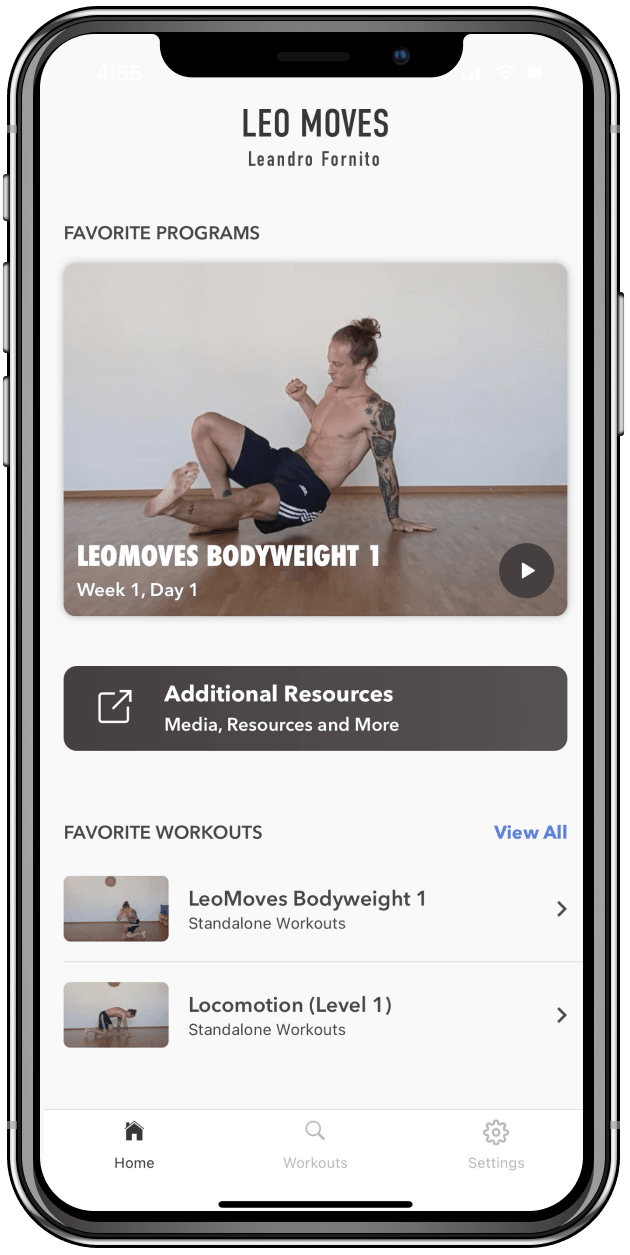Switch to the Settings tab
630x1255 pixels.
pyautogui.click(x=496, y=1145)
